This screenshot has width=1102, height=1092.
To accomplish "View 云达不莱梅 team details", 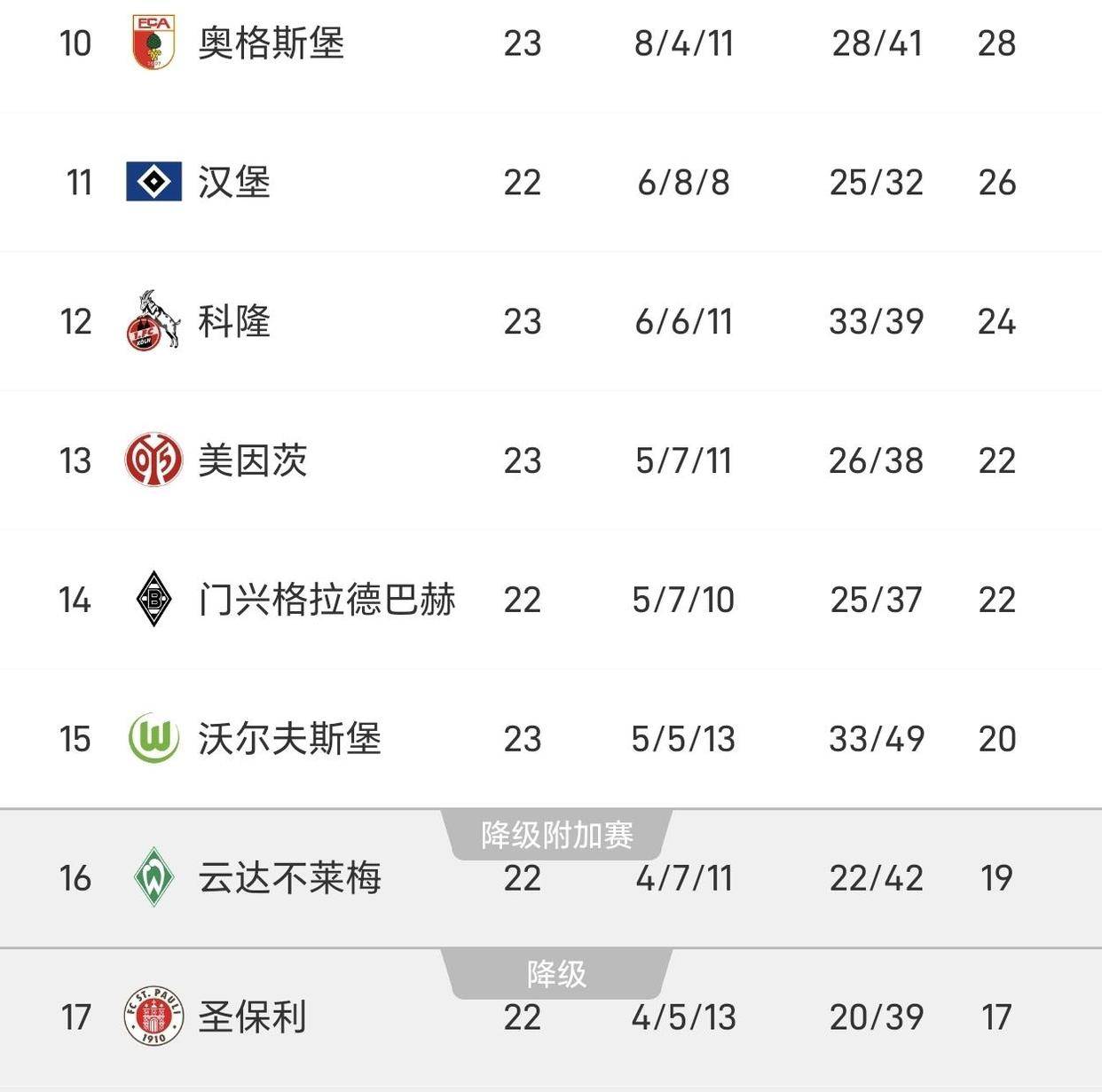I will pyautogui.click(x=289, y=878).
